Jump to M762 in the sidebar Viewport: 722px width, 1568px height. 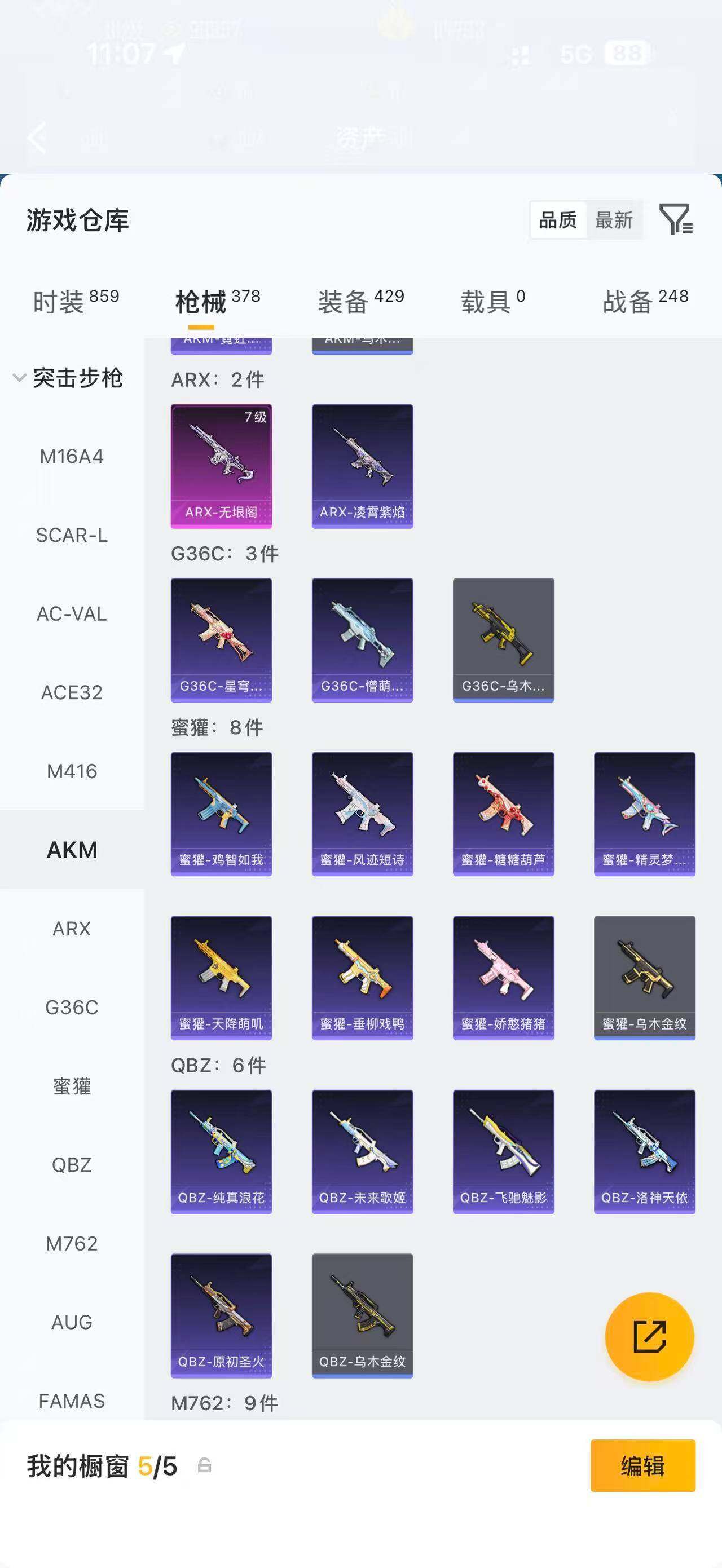[x=72, y=1244]
